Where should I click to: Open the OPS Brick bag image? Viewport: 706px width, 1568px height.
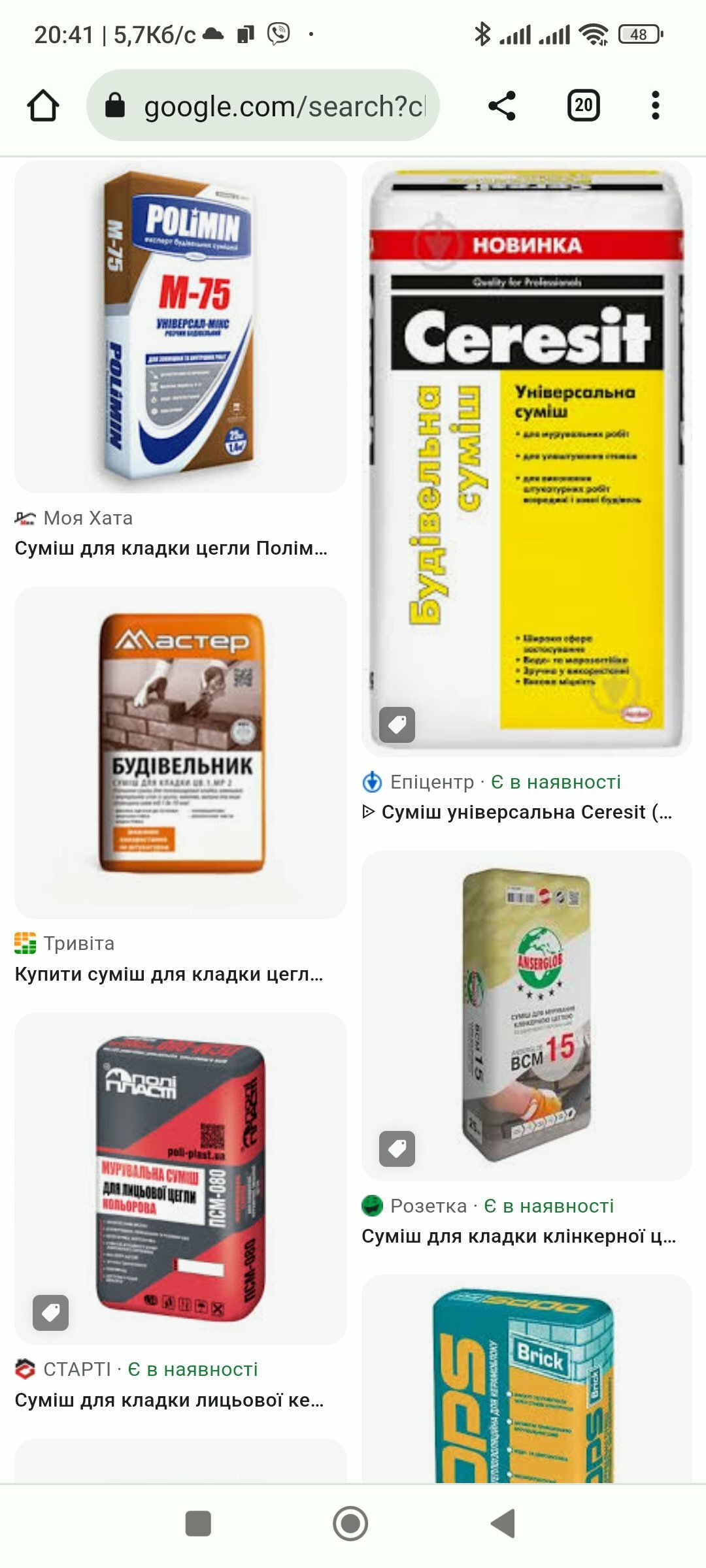pyautogui.click(x=527, y=1379)
